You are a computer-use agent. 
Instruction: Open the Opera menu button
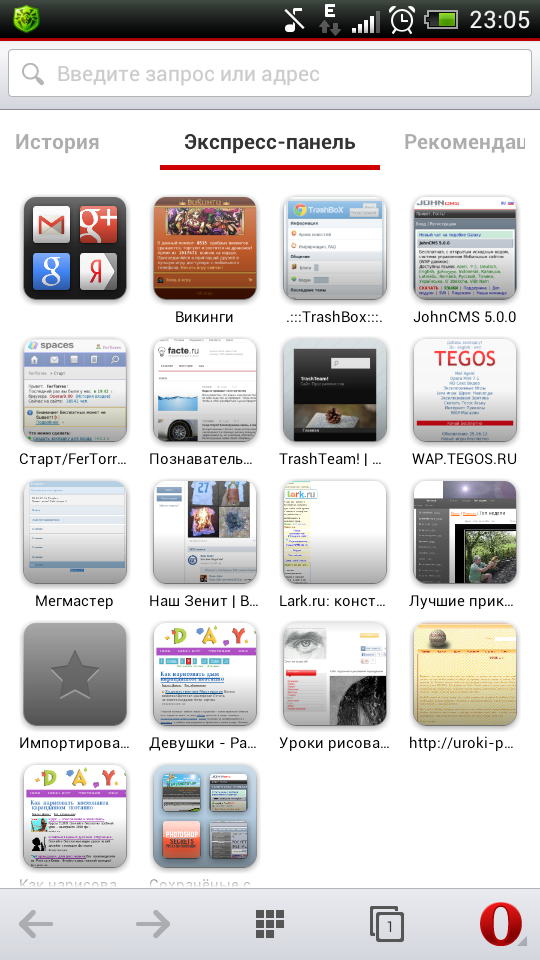point(501,923)
